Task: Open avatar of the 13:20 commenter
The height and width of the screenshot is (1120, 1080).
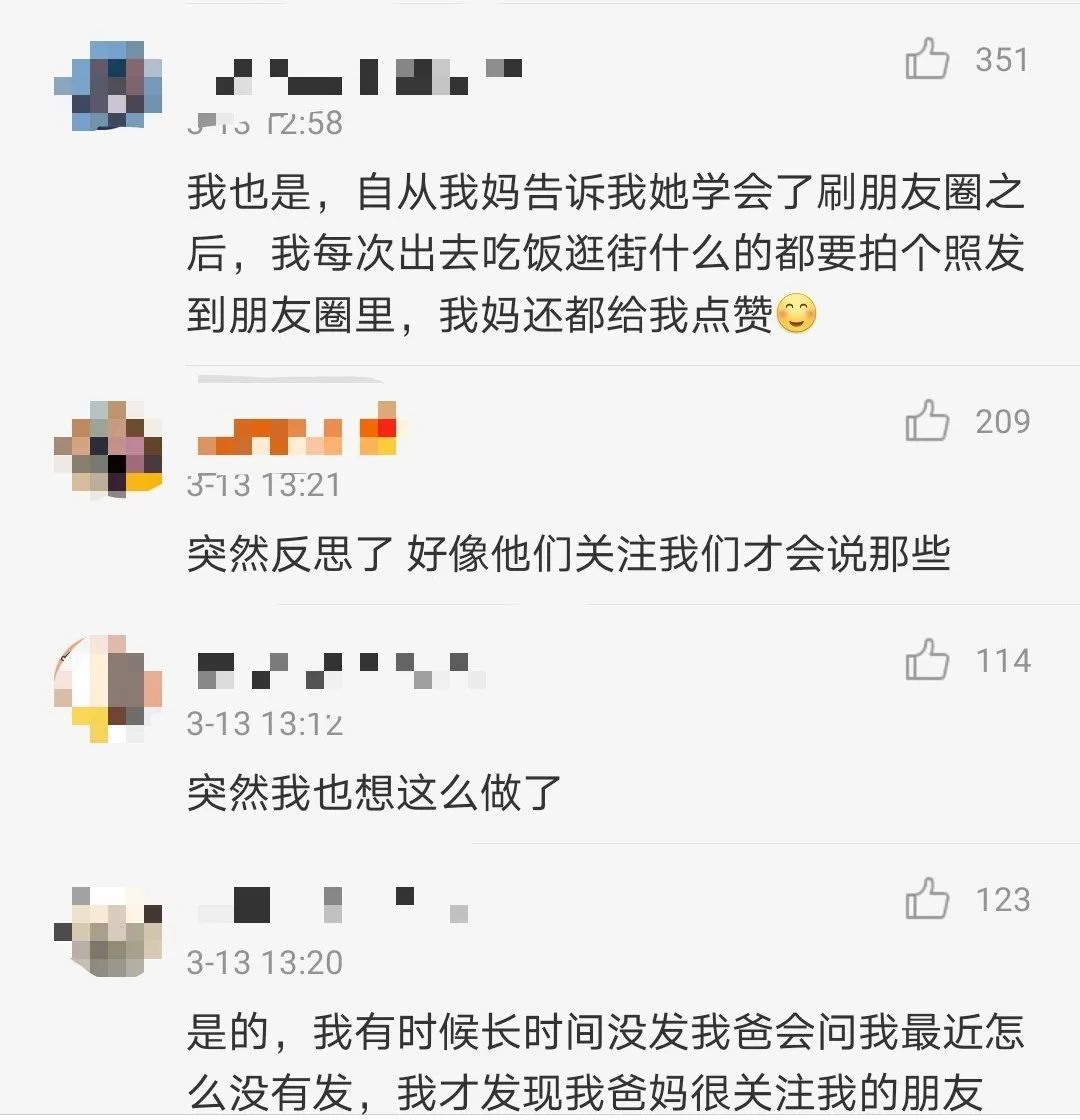Action: [108, 931]
